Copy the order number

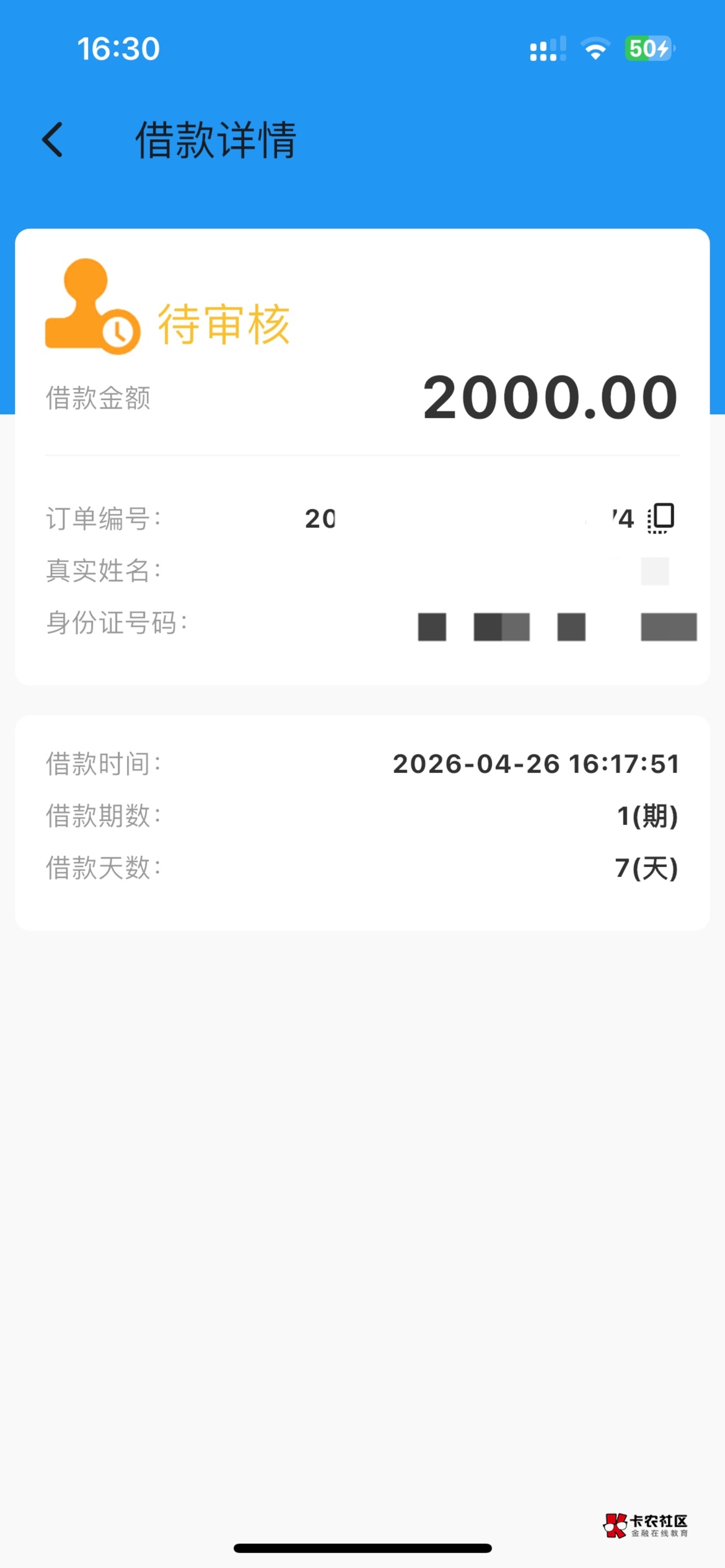pos(661,518)
